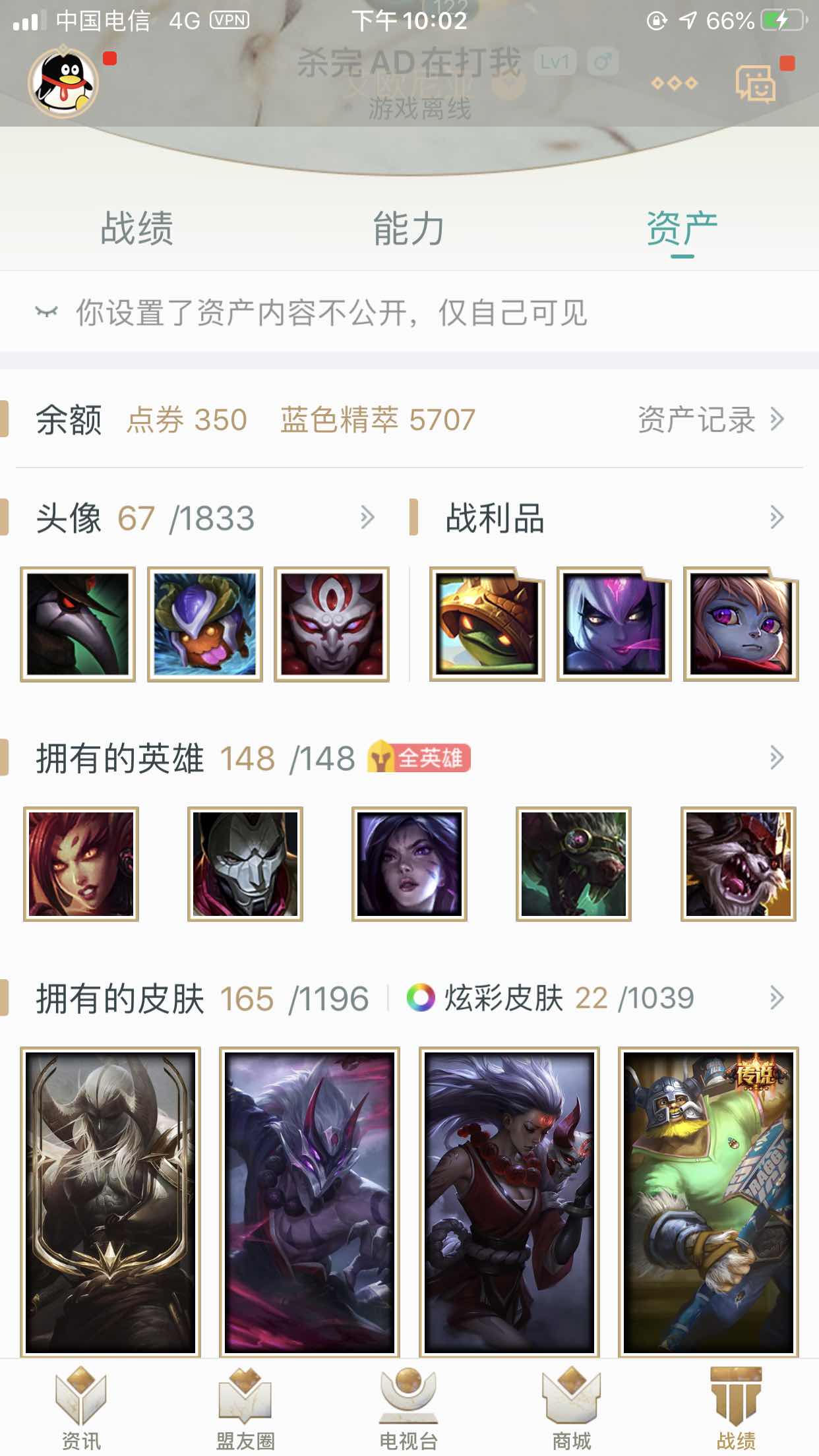
Task: Open the three-diamond more options menu
Action: (x=674, y=83)
